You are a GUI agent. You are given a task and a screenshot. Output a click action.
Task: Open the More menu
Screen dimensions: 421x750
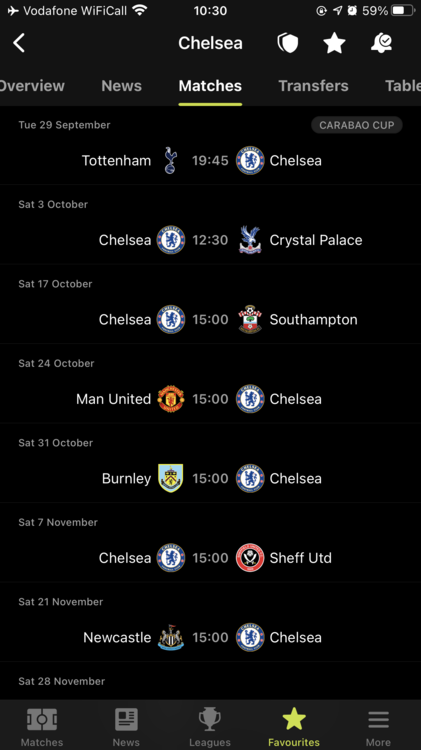point(378,727)
